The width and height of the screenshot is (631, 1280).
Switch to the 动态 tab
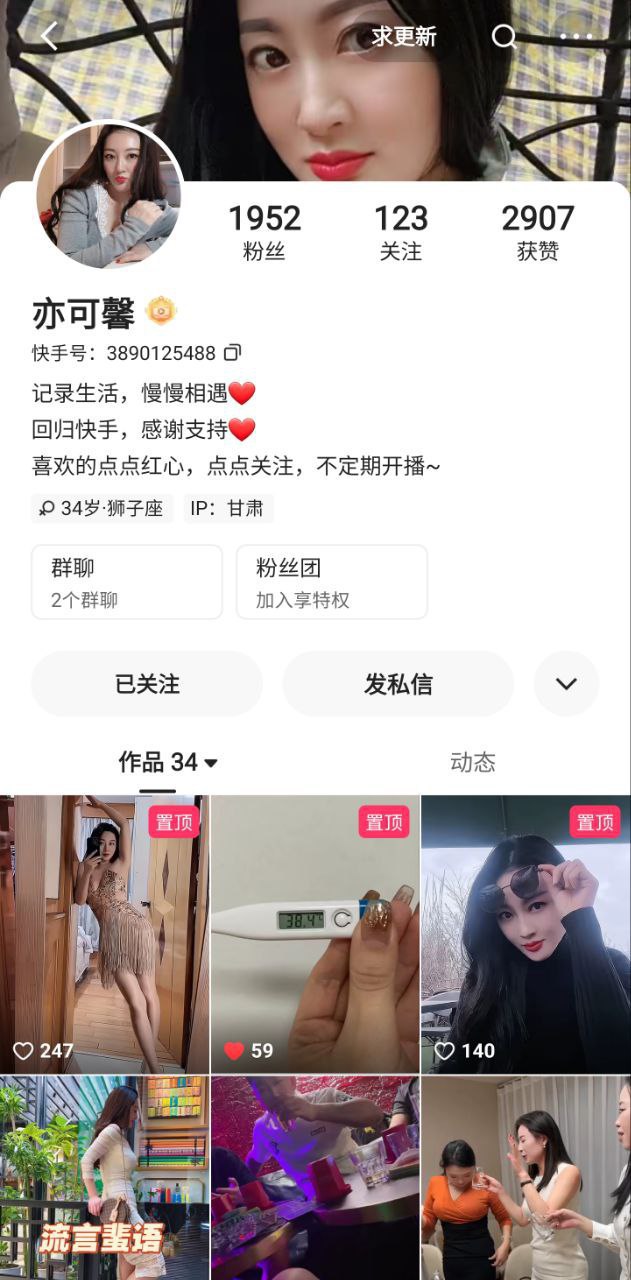pyautogui.click(x=472, y=763)
